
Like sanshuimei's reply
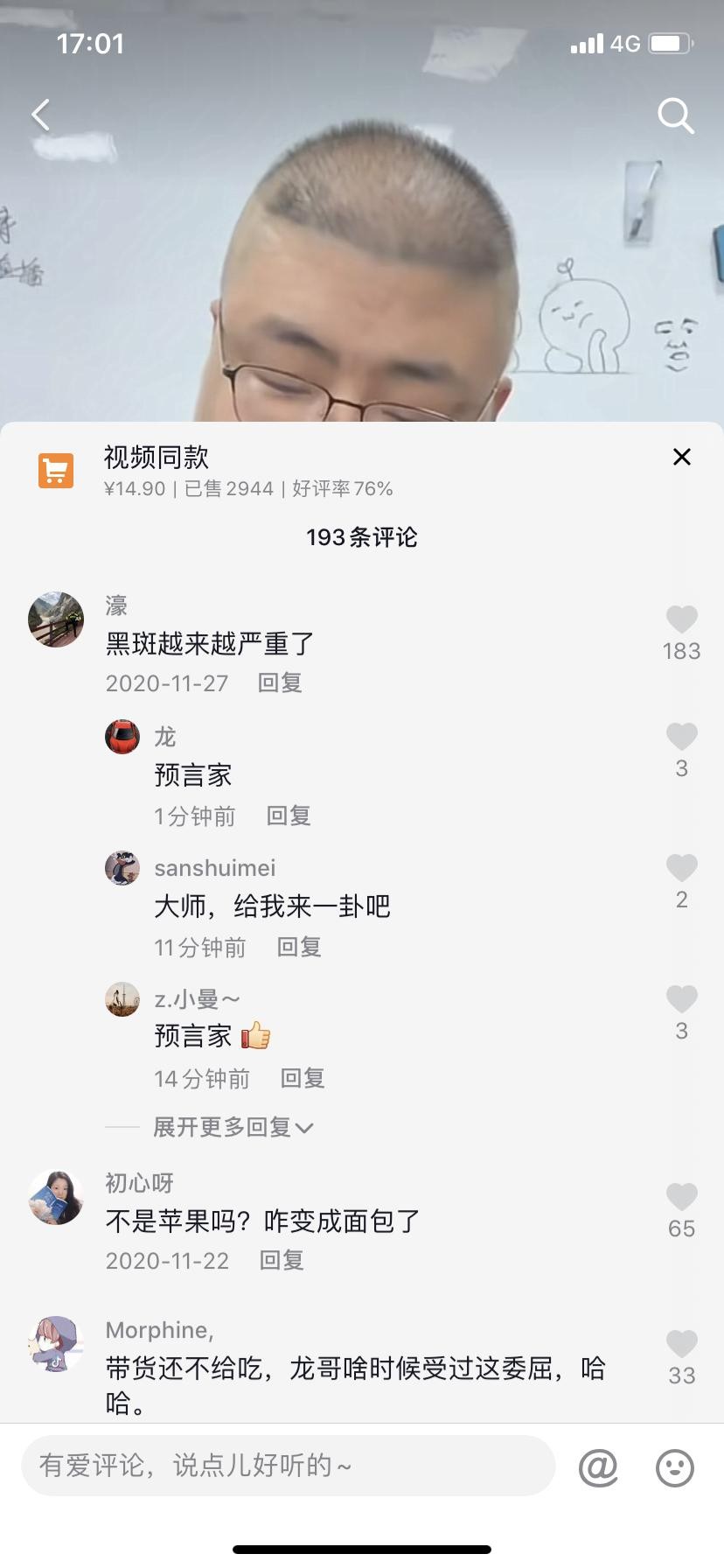click(x=681, y=868)
